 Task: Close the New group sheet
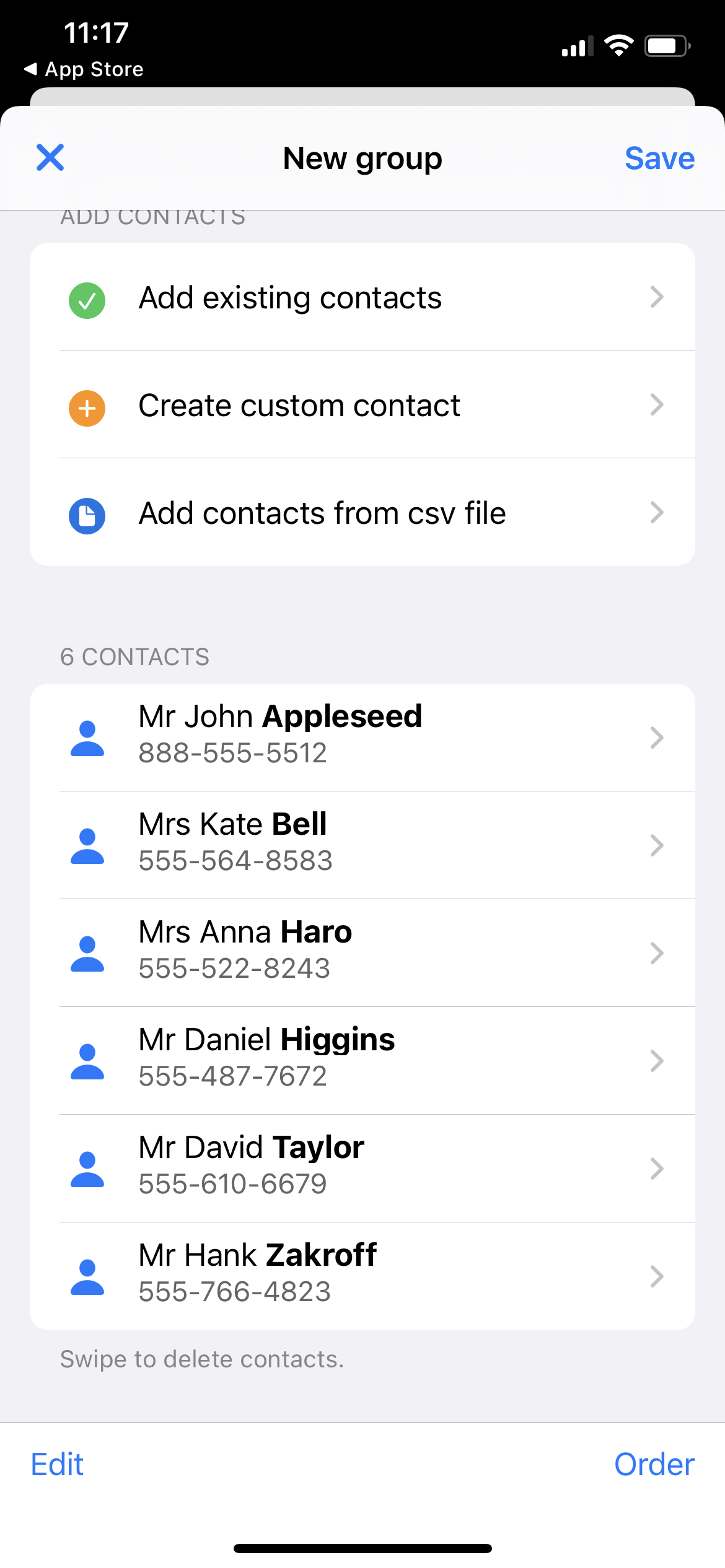pyautogui.click(x=50, y=157)
